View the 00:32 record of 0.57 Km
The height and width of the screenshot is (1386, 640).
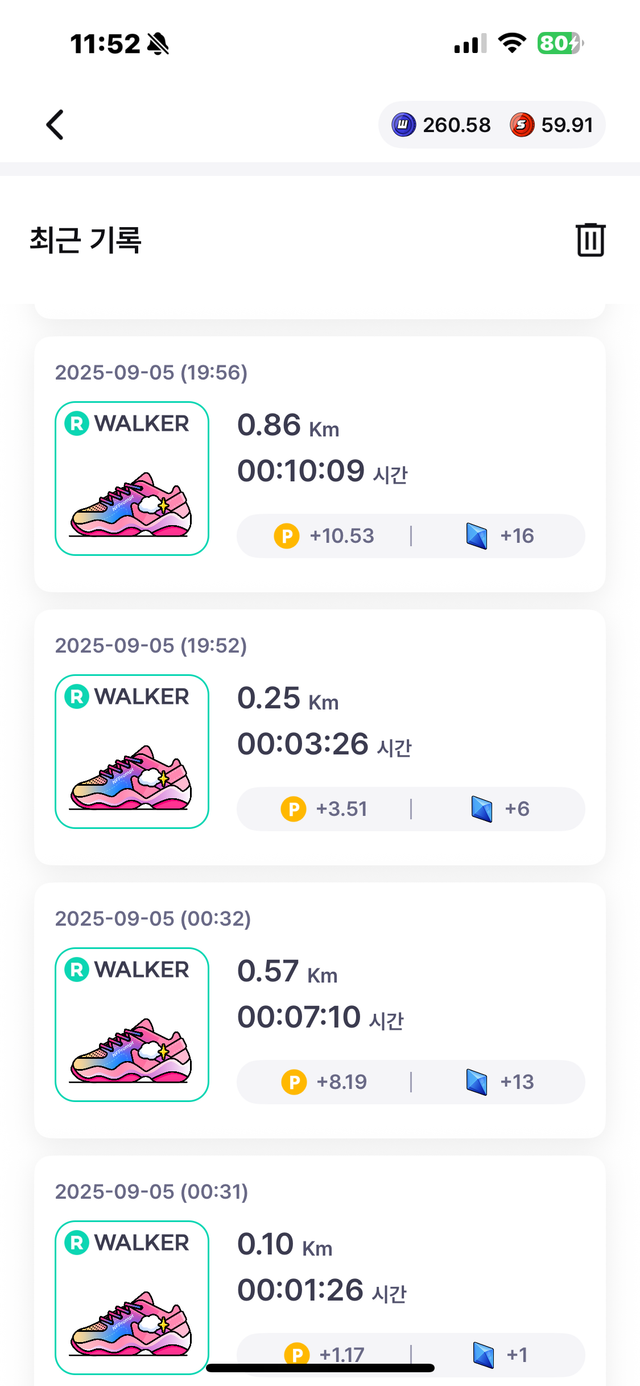[x=320, y=1010]
